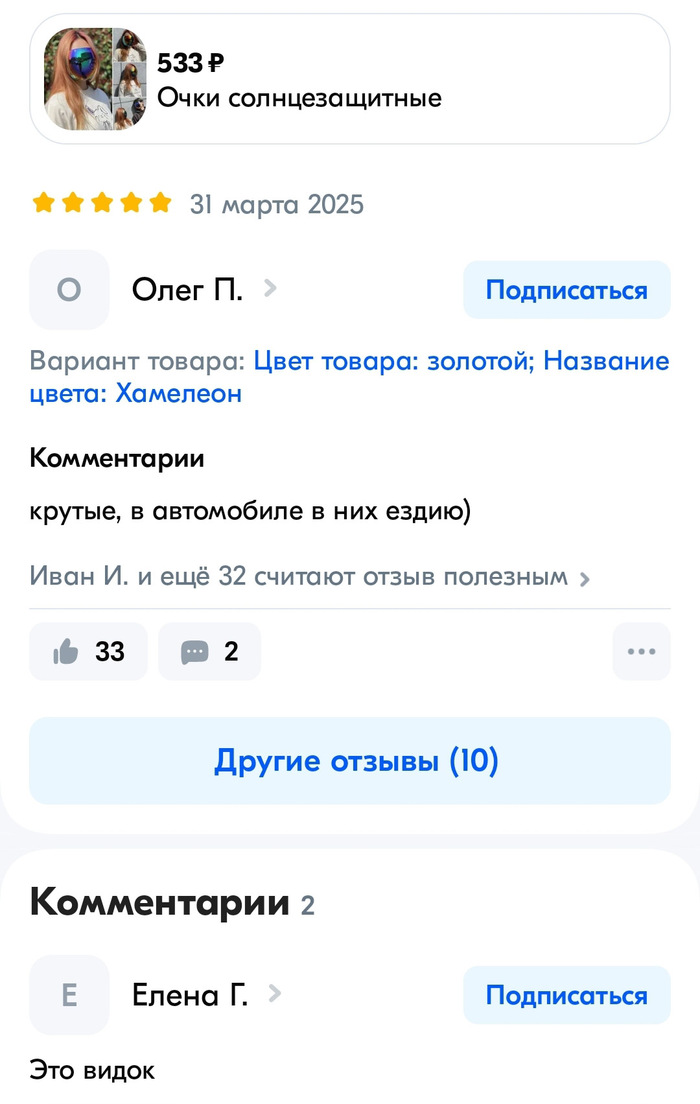Viewport: 700px width, 1104px height.
Task: Open the three-dot overflow menu for the review
Action: click(641, 651)
